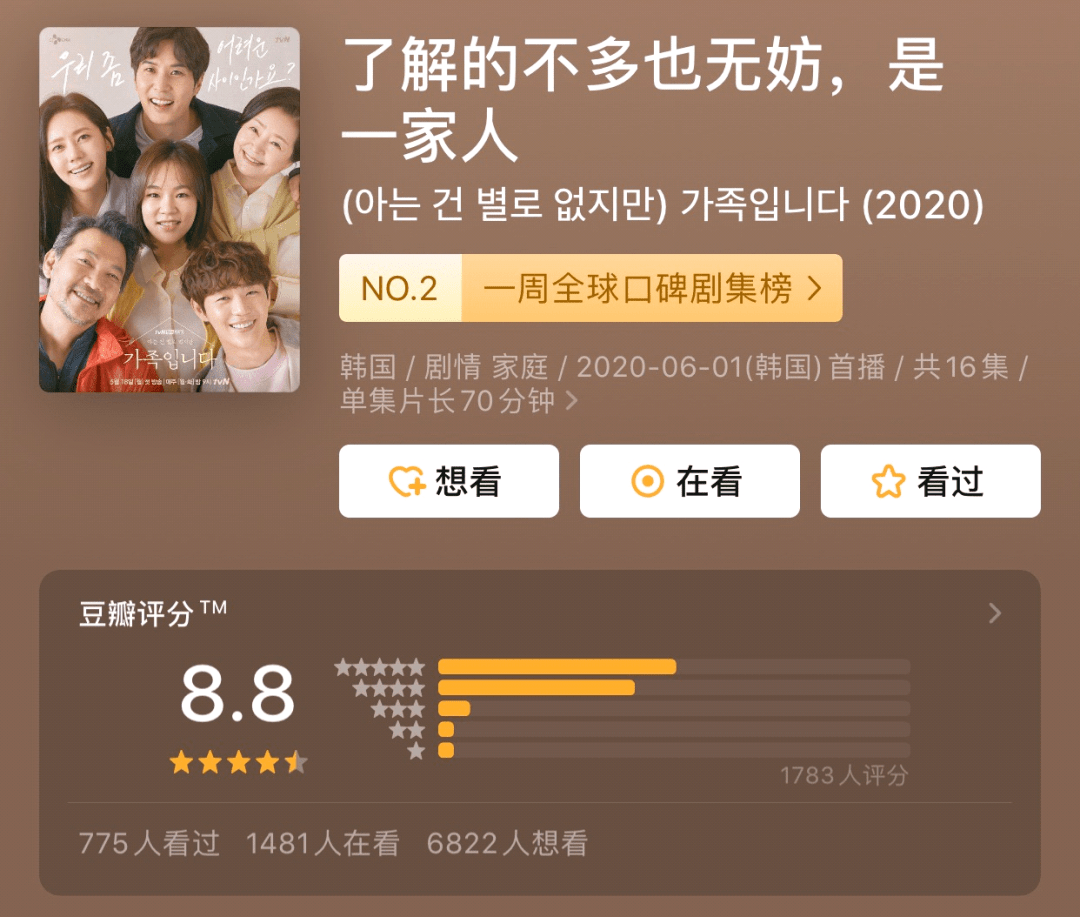
Task: Mark the drama as 看过
Action: [x=930, y=481]
